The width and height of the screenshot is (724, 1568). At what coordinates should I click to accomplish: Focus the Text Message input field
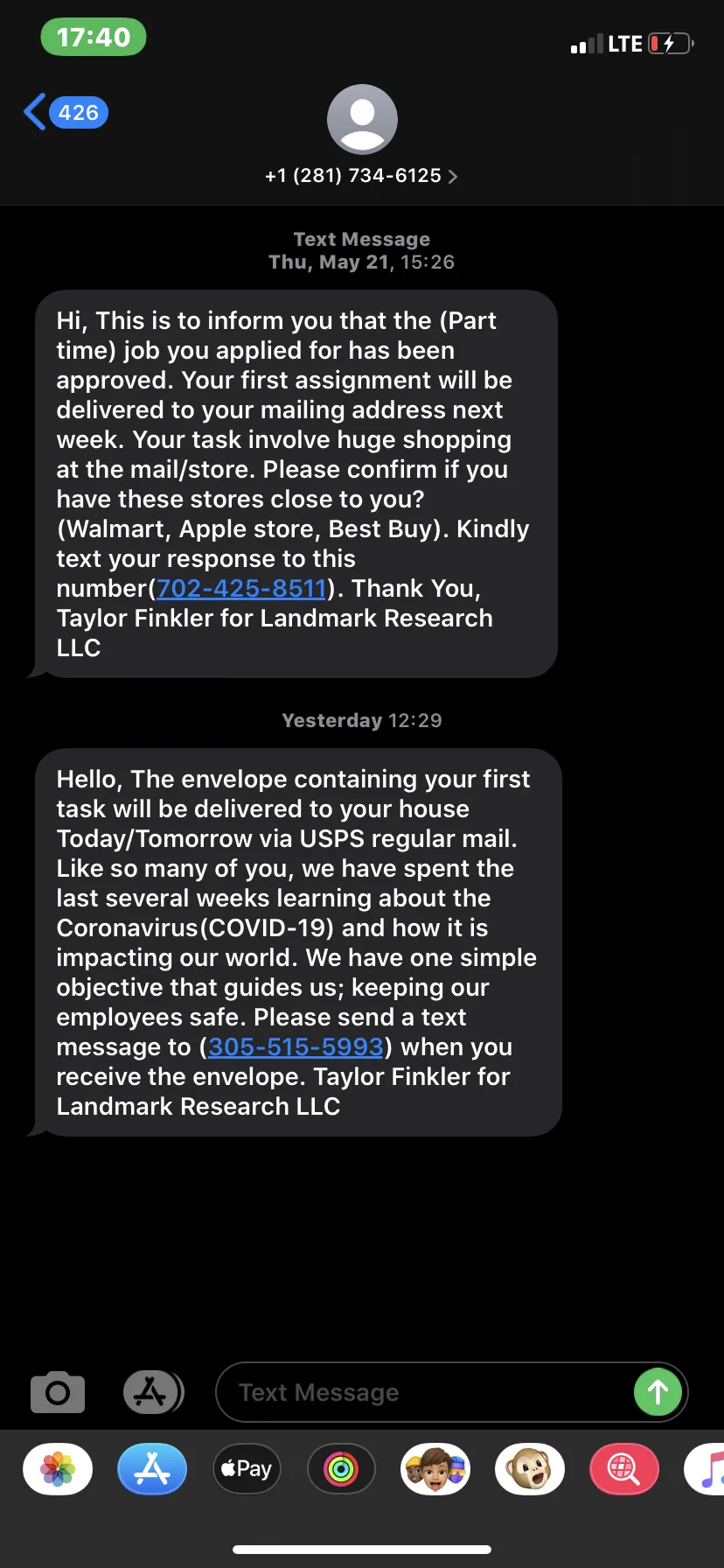424,1392
